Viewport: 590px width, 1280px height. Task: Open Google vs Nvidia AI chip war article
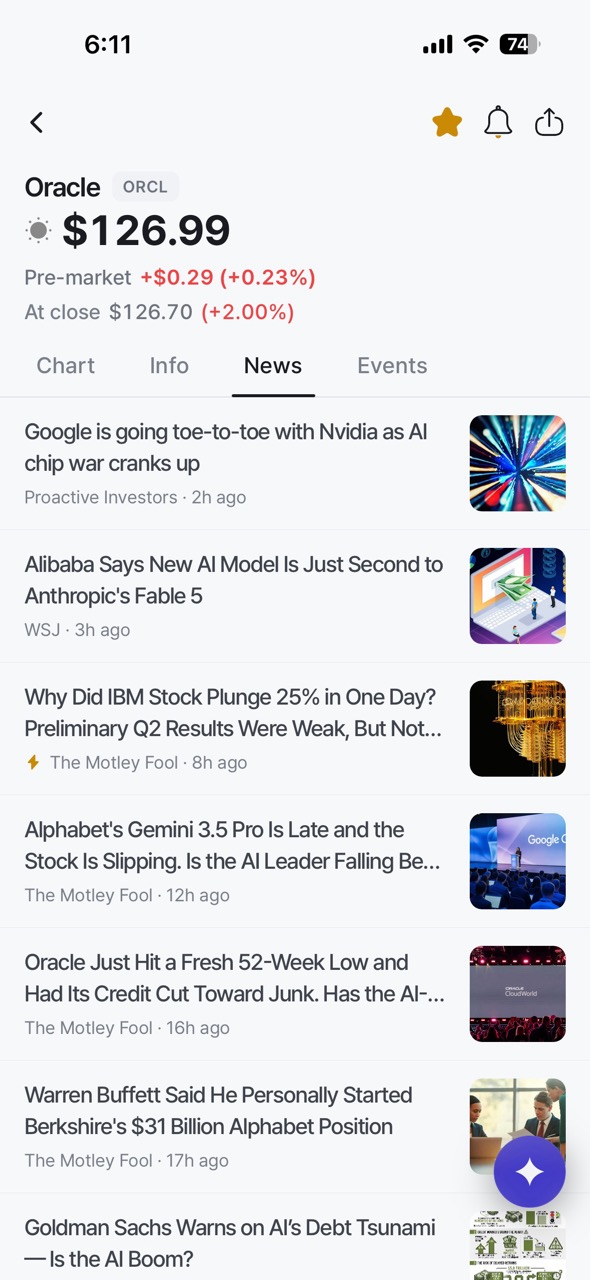(295, 464)
